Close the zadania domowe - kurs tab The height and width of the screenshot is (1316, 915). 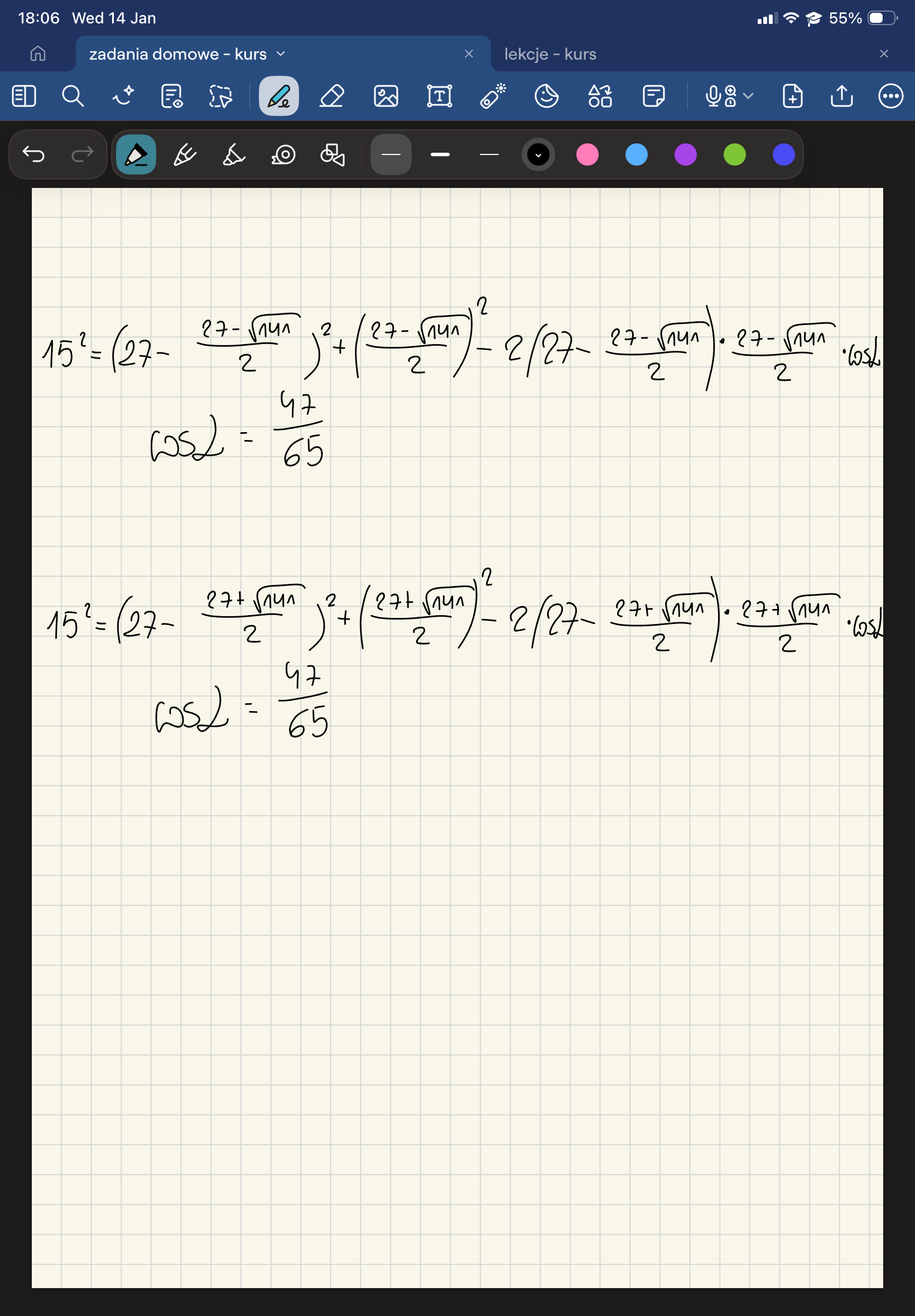469,54
